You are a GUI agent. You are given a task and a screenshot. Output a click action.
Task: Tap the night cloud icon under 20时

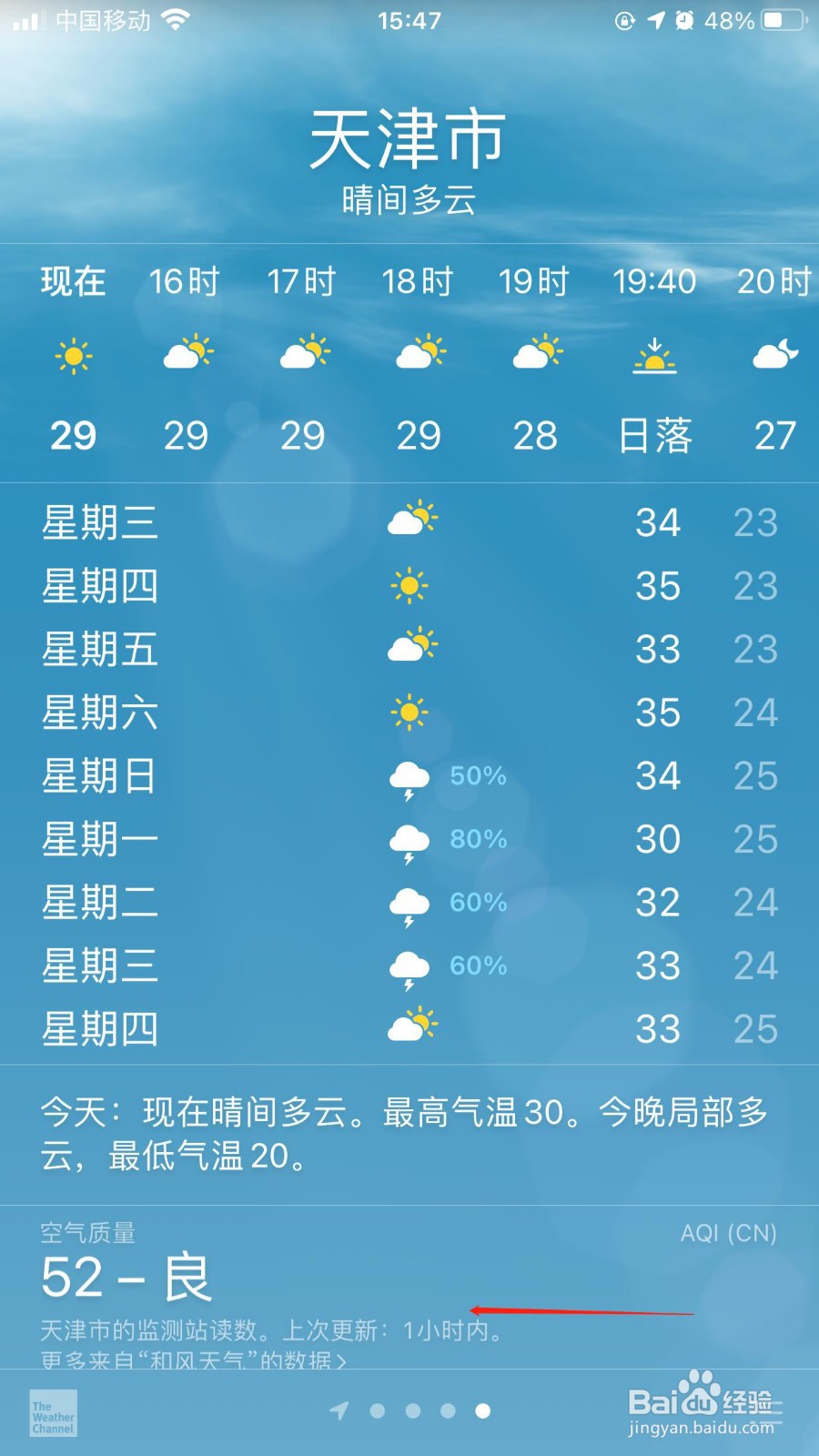pos(775,355)
